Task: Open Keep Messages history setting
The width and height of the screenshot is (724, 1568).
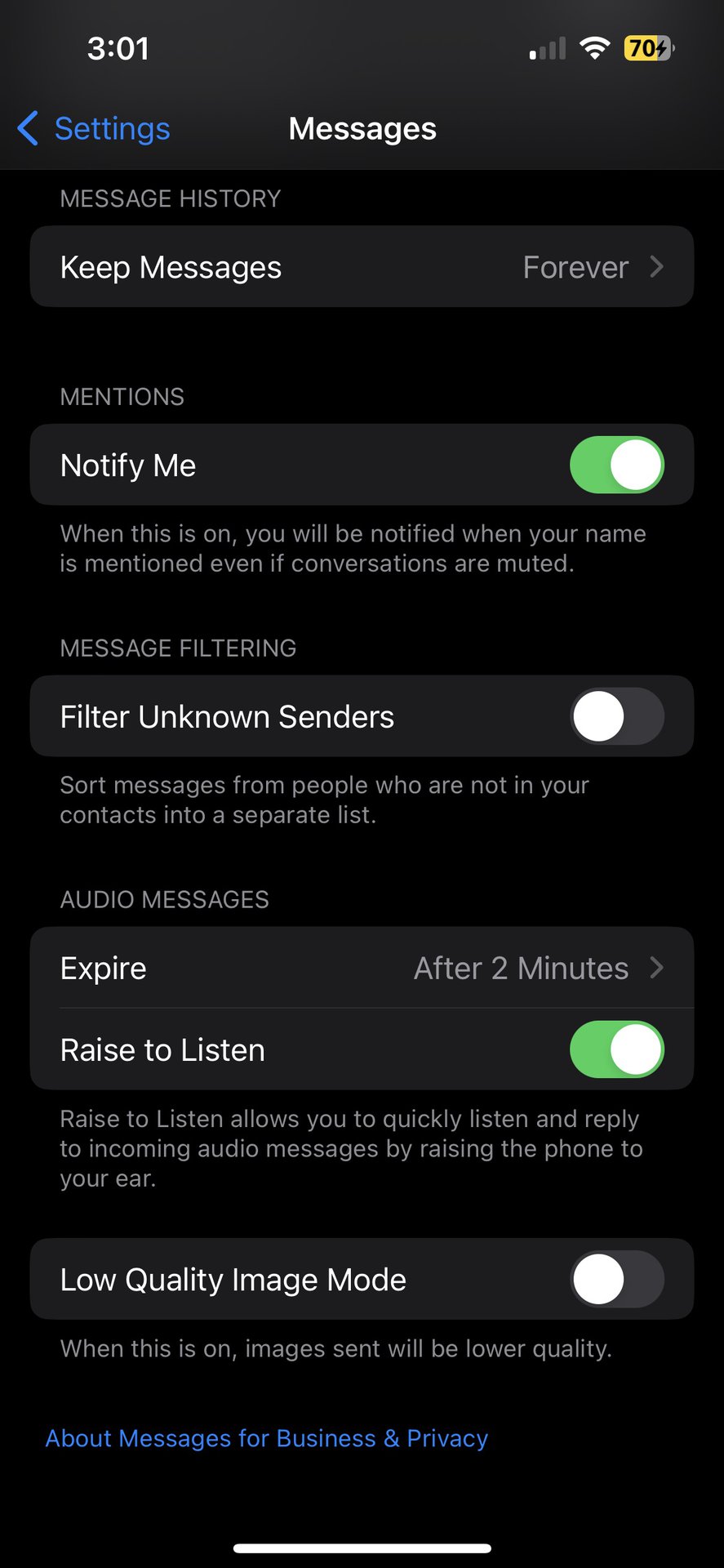Action: (362, 267)
